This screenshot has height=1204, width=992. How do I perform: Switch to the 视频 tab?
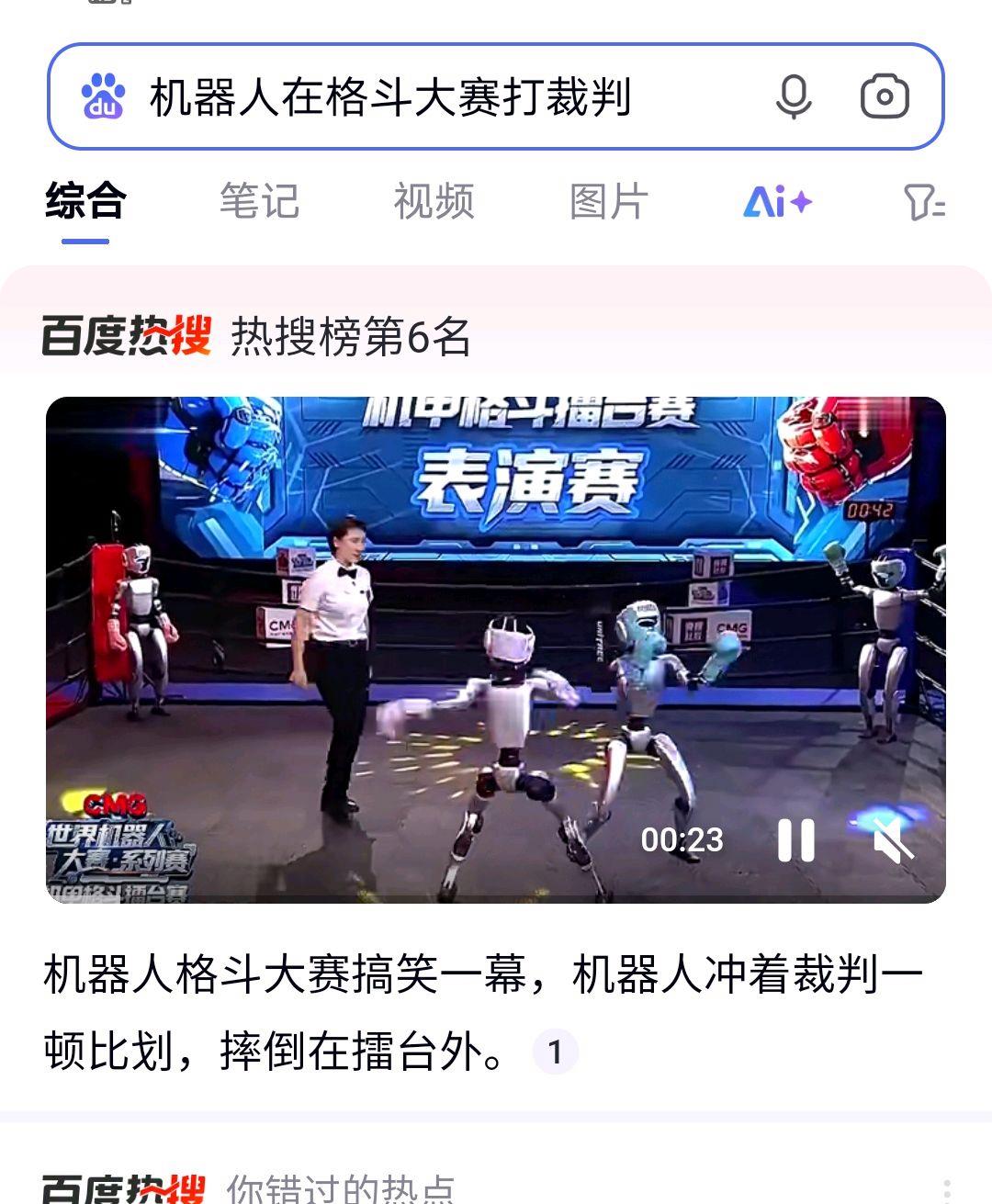434,201
